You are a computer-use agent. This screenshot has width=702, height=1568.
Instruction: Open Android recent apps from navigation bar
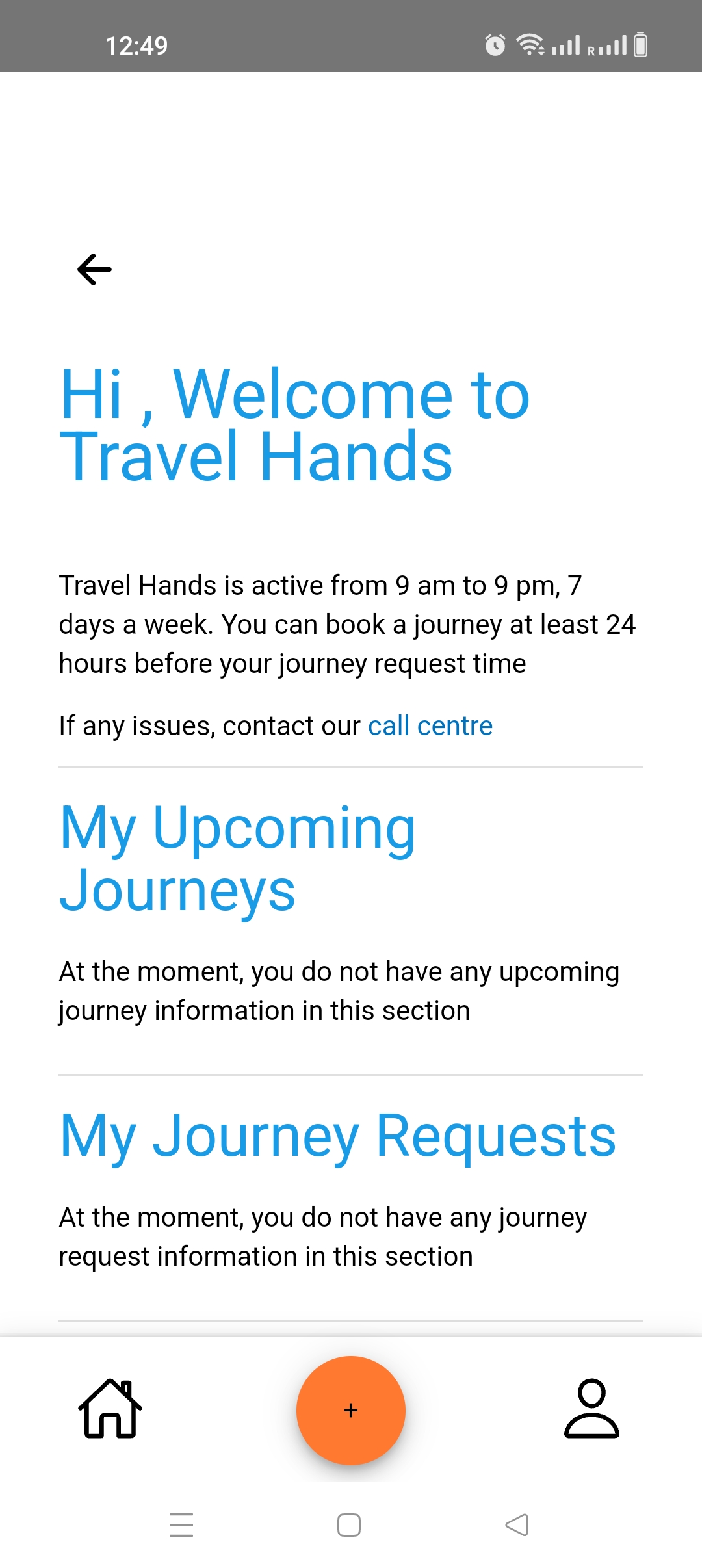(x=182, y=1524)
